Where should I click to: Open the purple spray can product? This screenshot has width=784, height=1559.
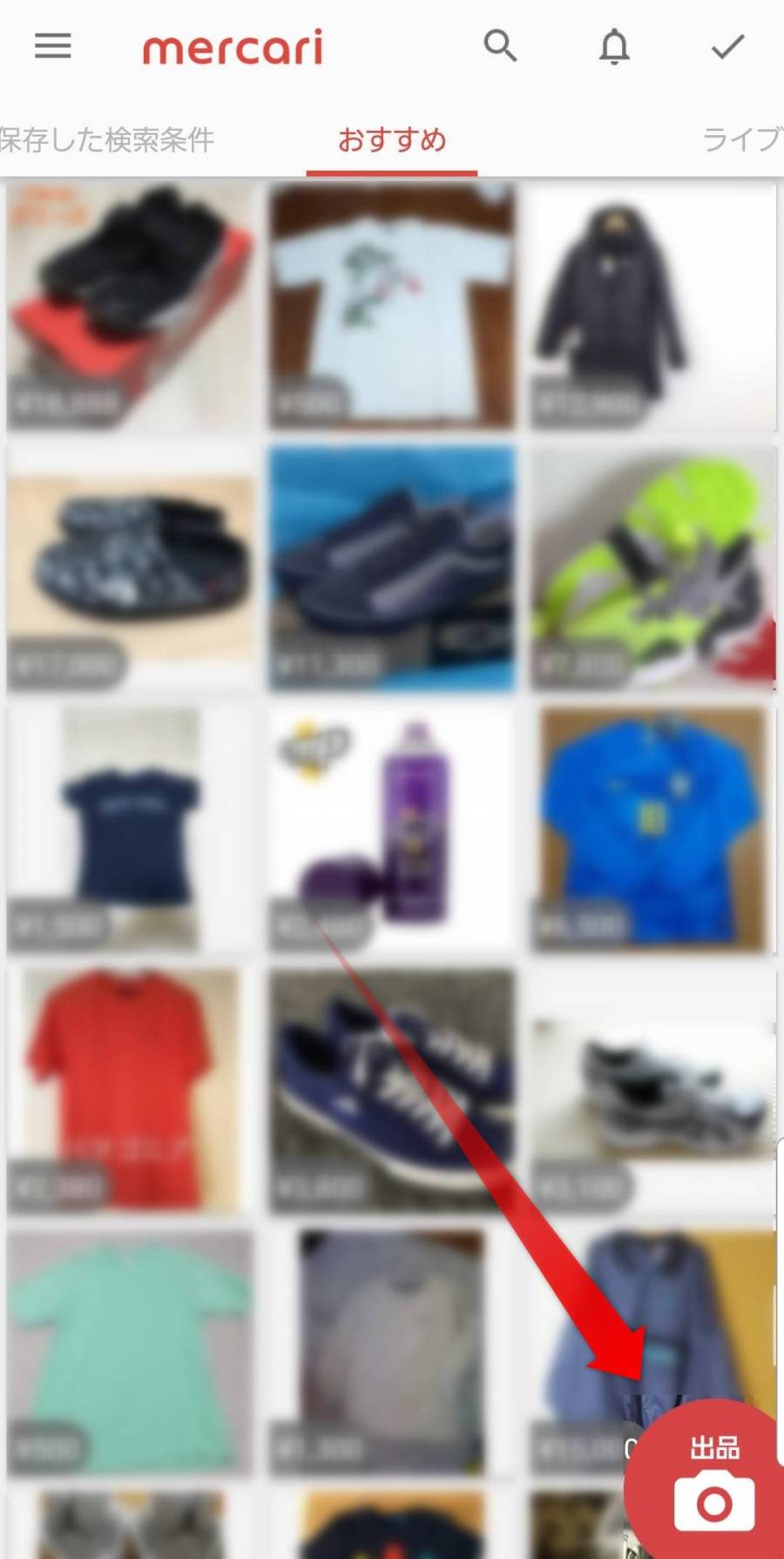point(392,828)
